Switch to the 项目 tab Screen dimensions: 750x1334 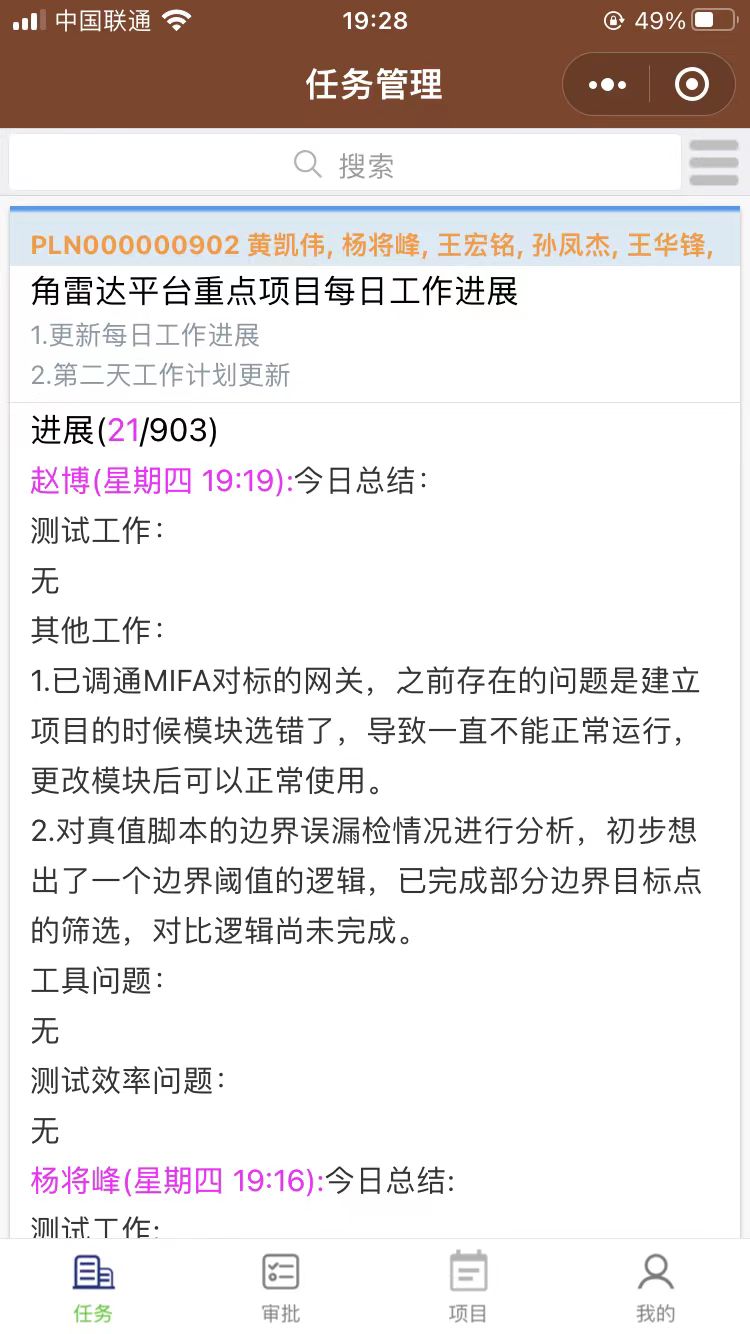coord(468,1286)
